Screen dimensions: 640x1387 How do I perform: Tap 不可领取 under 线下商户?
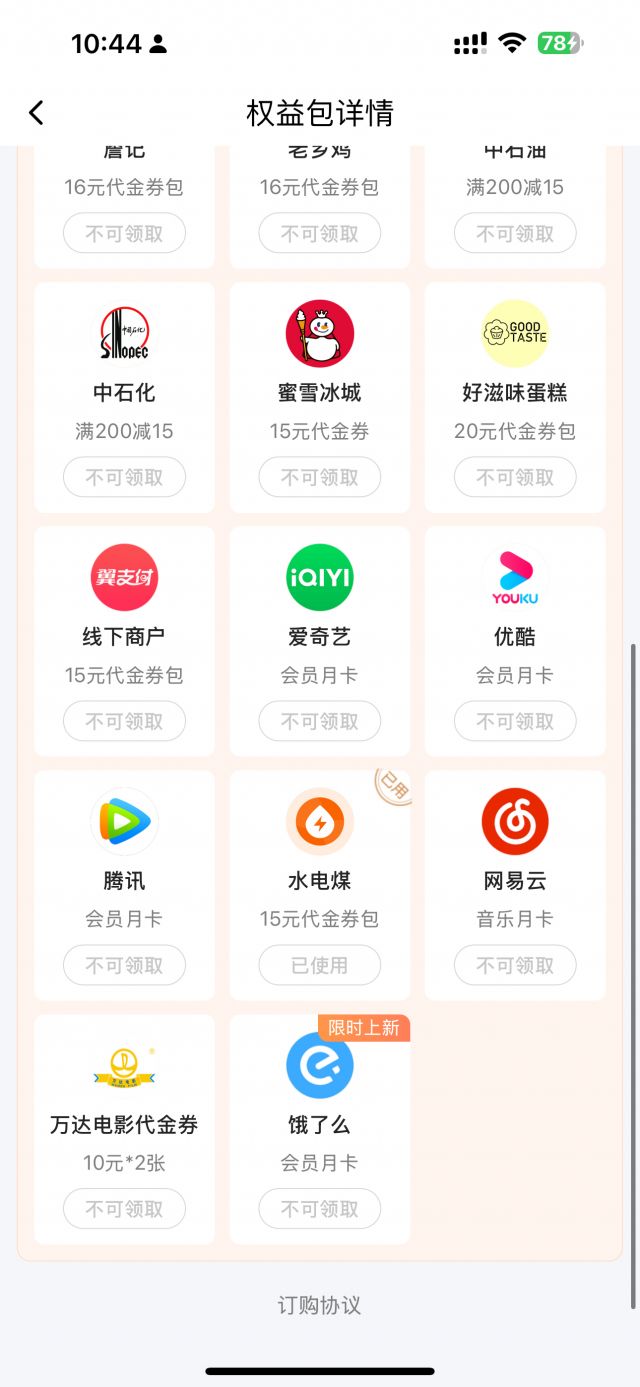point(124,721)
